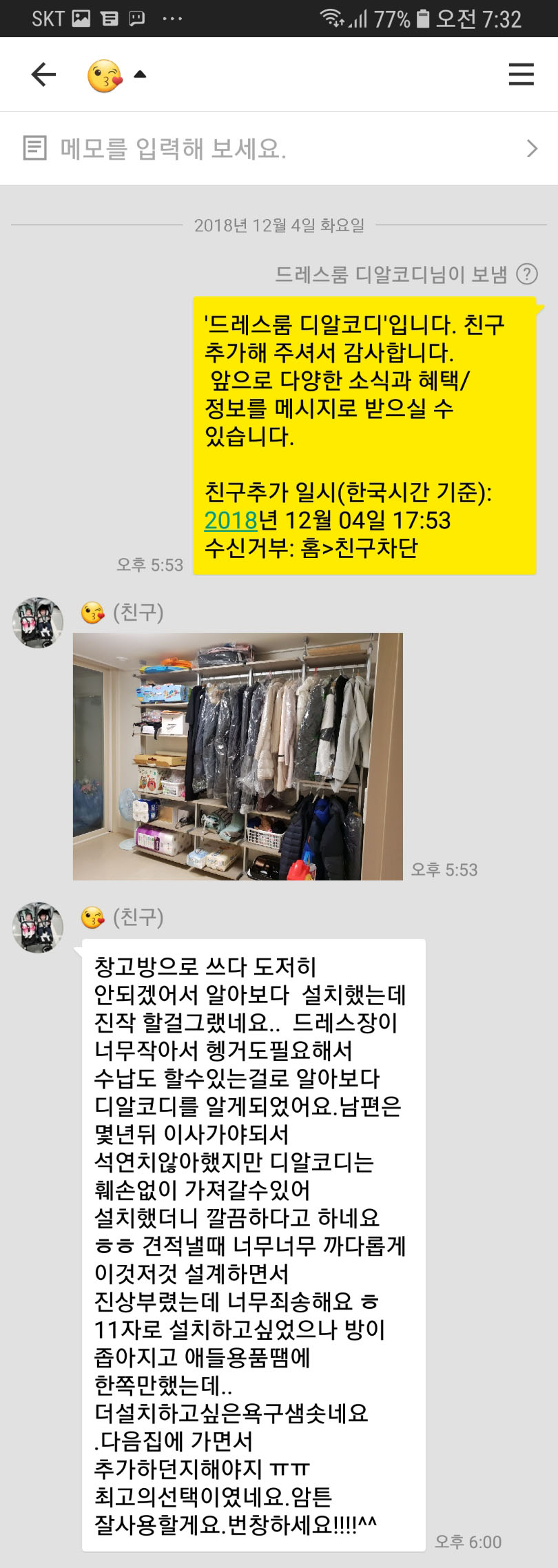Open friend's profile picture beside the long message
The height and width of the screenshot is (1568, 558).
point(38,927)
